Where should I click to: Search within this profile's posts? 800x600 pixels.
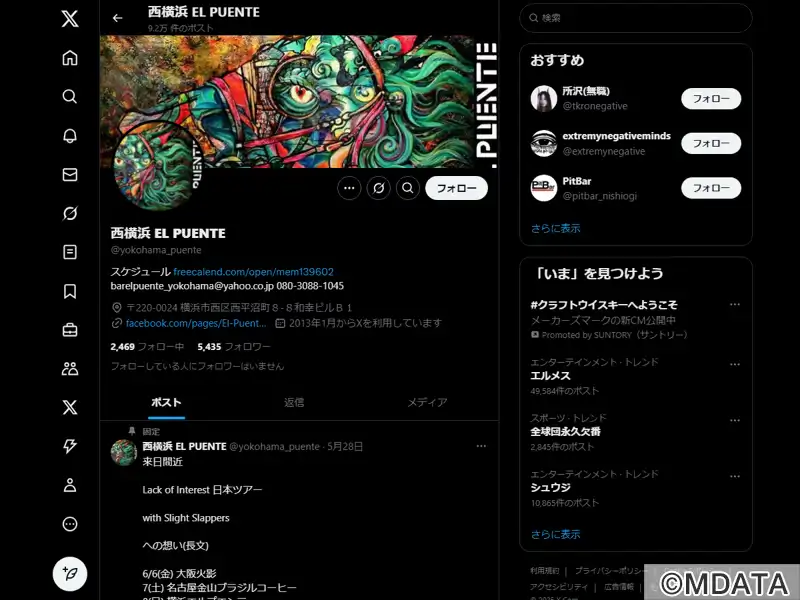[408, 188]
